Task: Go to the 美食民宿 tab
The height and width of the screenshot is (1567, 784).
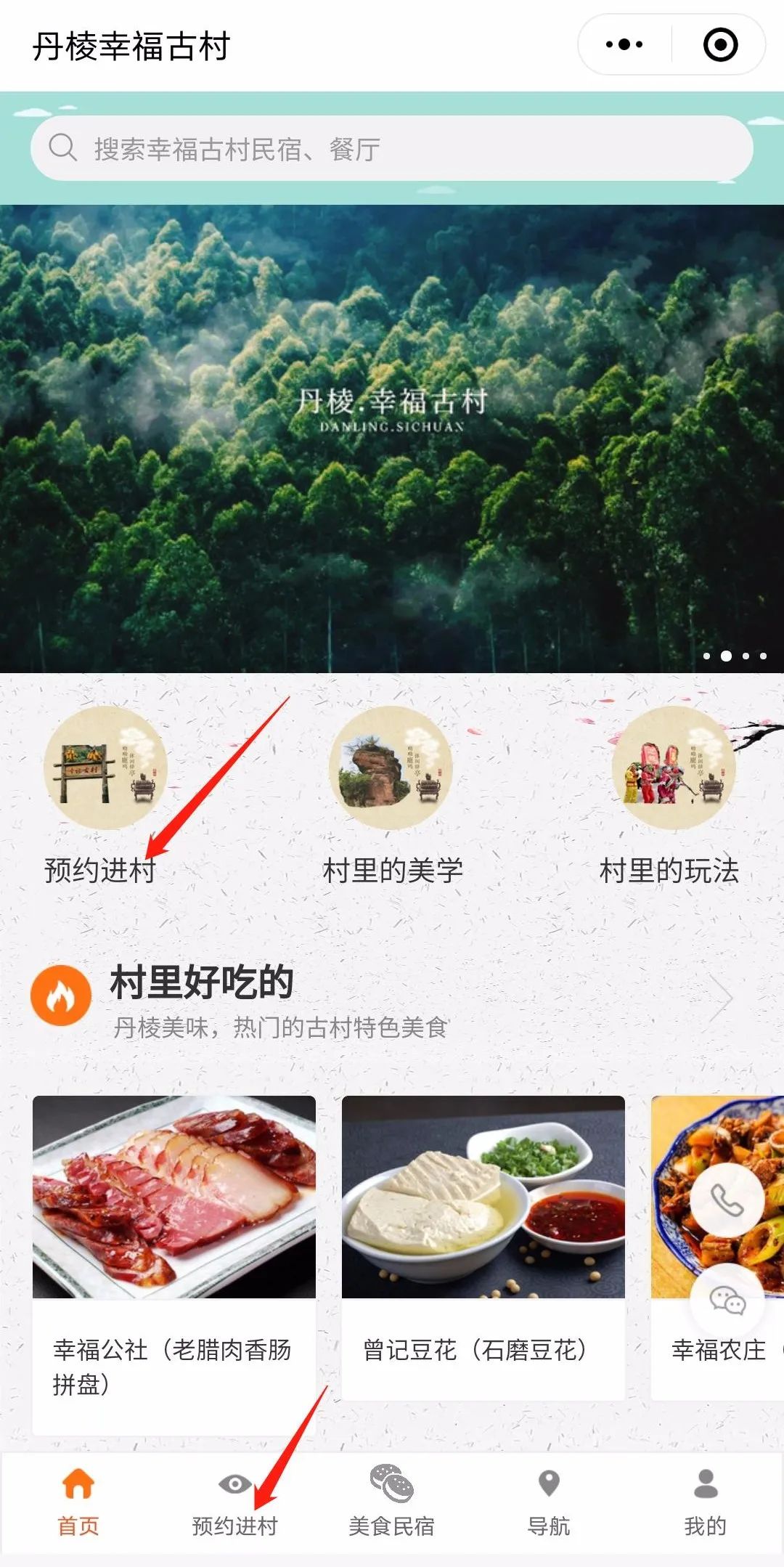Action: [391, 1502]
